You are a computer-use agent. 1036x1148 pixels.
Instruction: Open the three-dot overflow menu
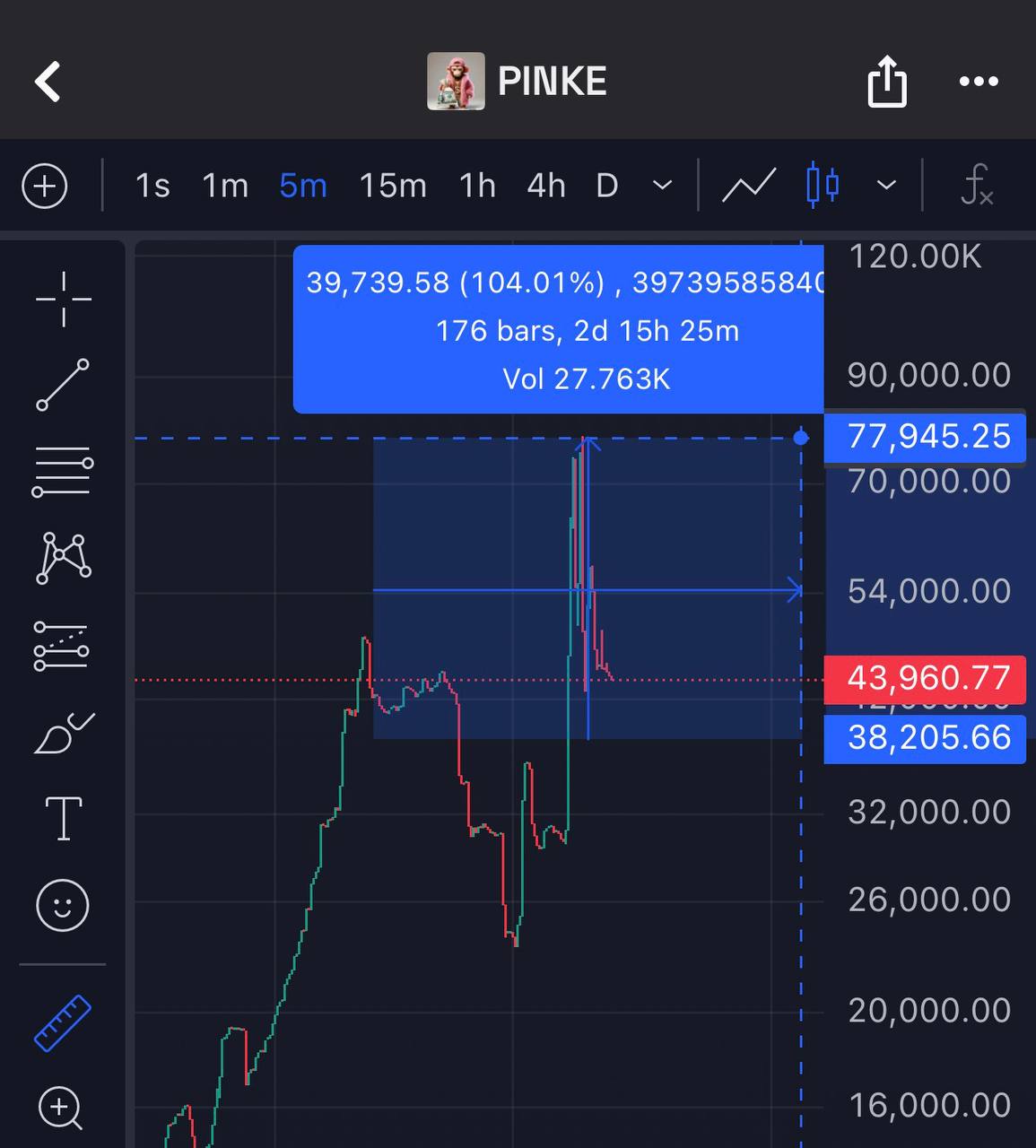point(978,82)
